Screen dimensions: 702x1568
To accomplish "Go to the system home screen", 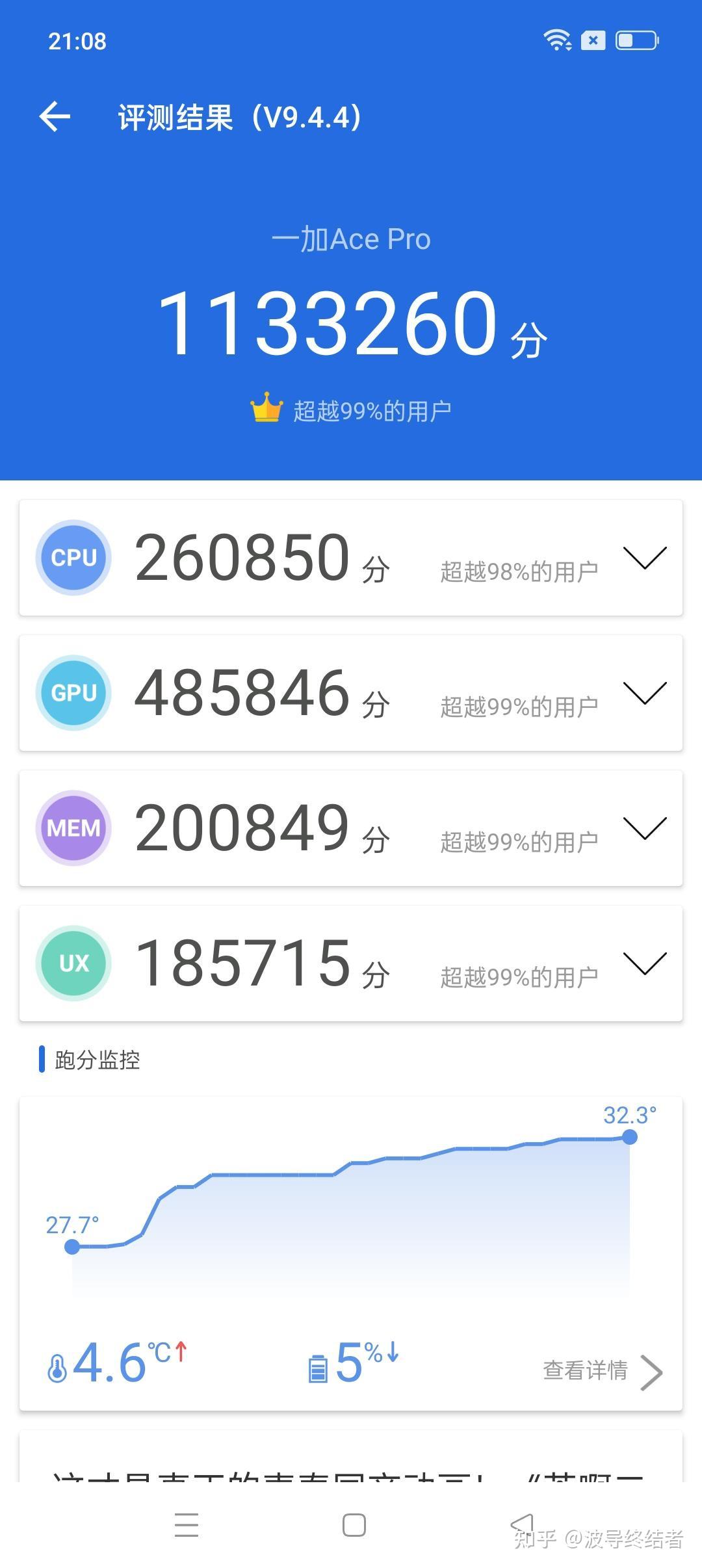I will point(354,1524).
